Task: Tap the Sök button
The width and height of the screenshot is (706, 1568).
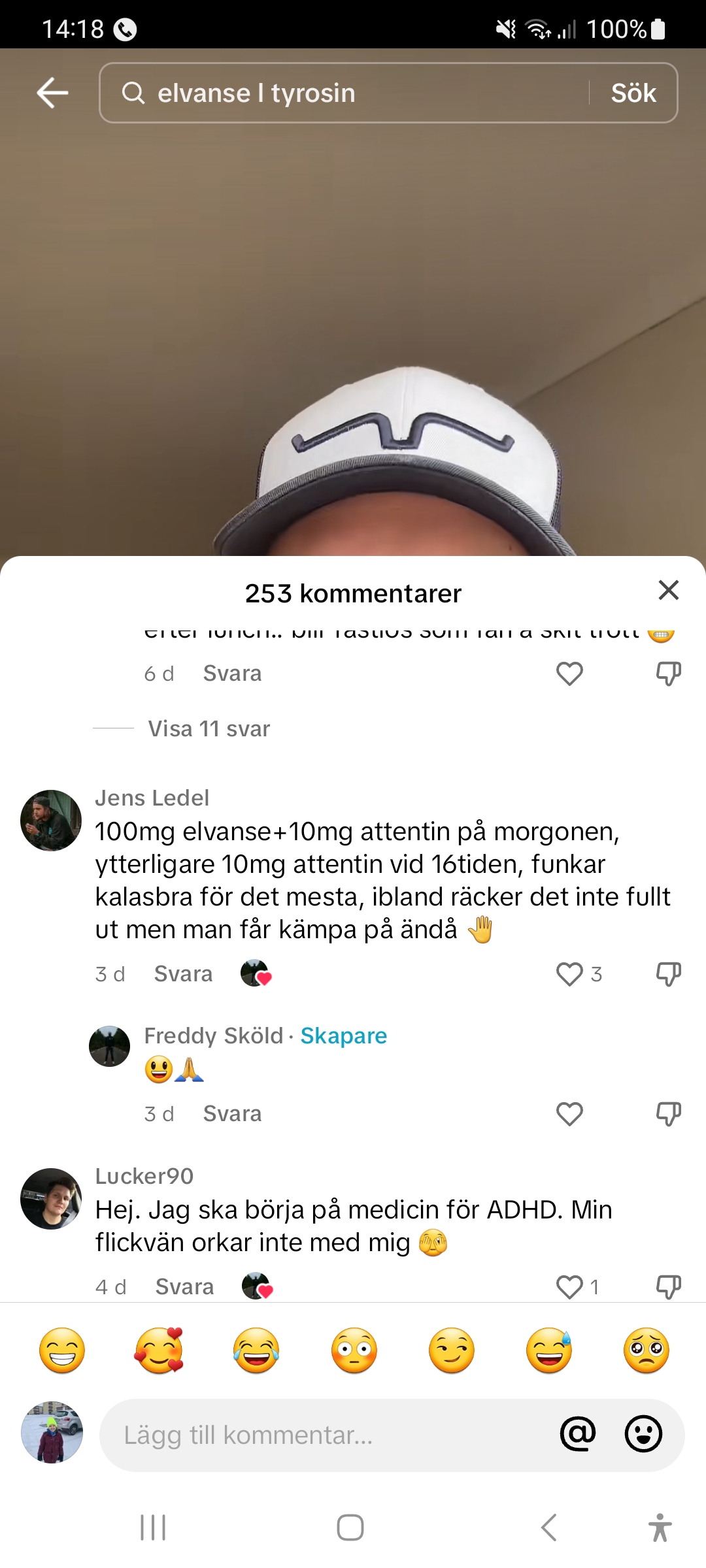Action: pos(633,93)
